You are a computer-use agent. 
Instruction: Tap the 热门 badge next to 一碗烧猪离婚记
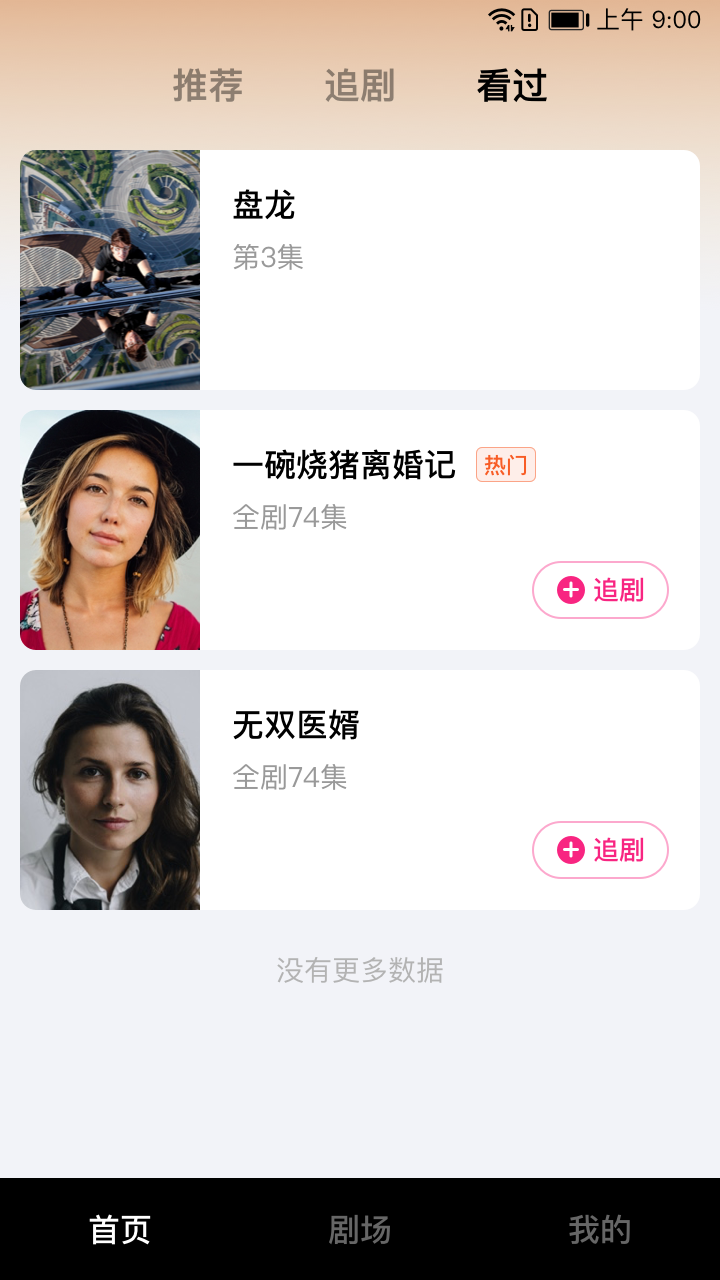point(505,464)
